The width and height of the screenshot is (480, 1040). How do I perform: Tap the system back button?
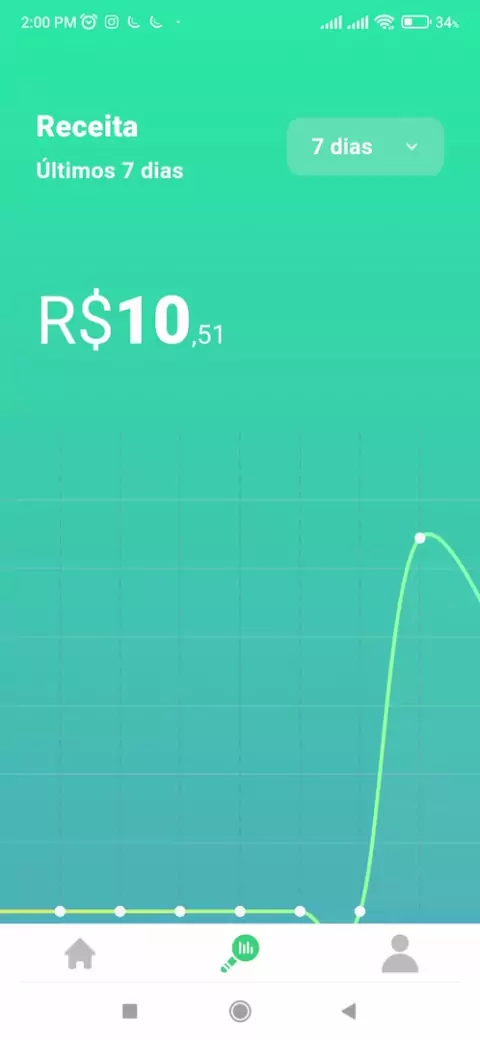pos(349,1011)
